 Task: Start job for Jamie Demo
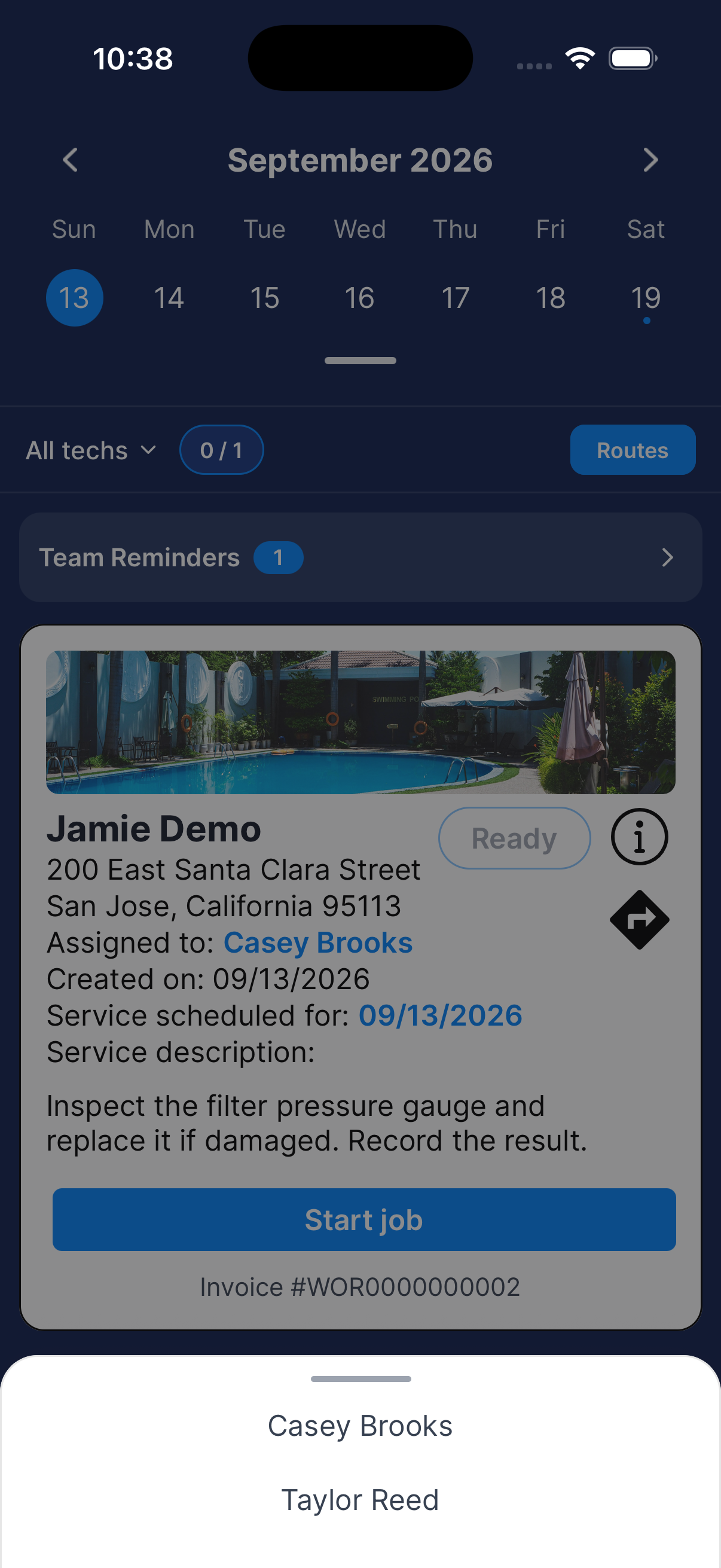pyautogui.click(x=364, y=1220)
